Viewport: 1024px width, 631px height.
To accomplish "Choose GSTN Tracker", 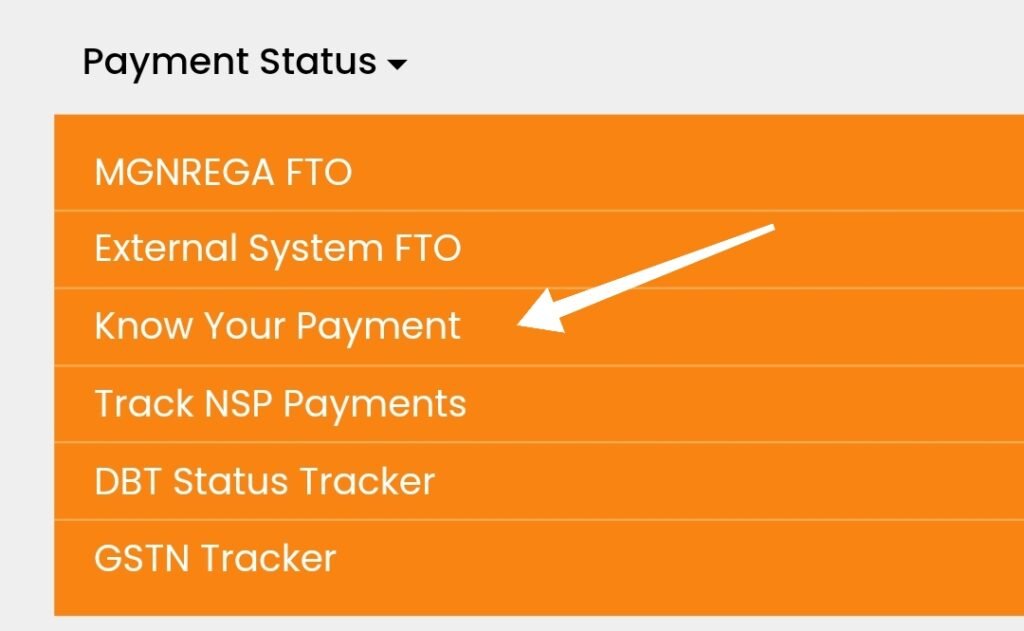I will tap(215, 558).
